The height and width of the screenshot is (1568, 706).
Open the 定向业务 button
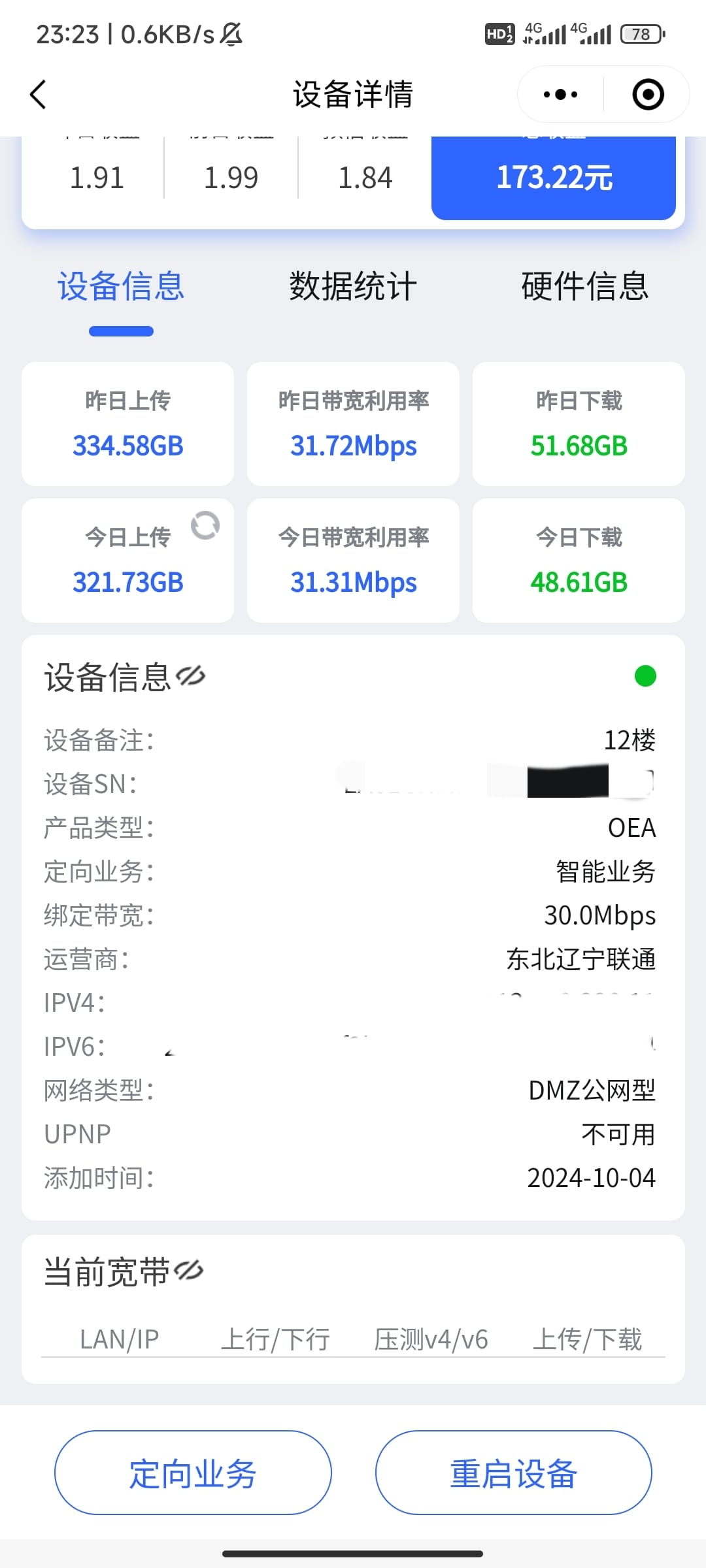click(x=193, y=1473)
